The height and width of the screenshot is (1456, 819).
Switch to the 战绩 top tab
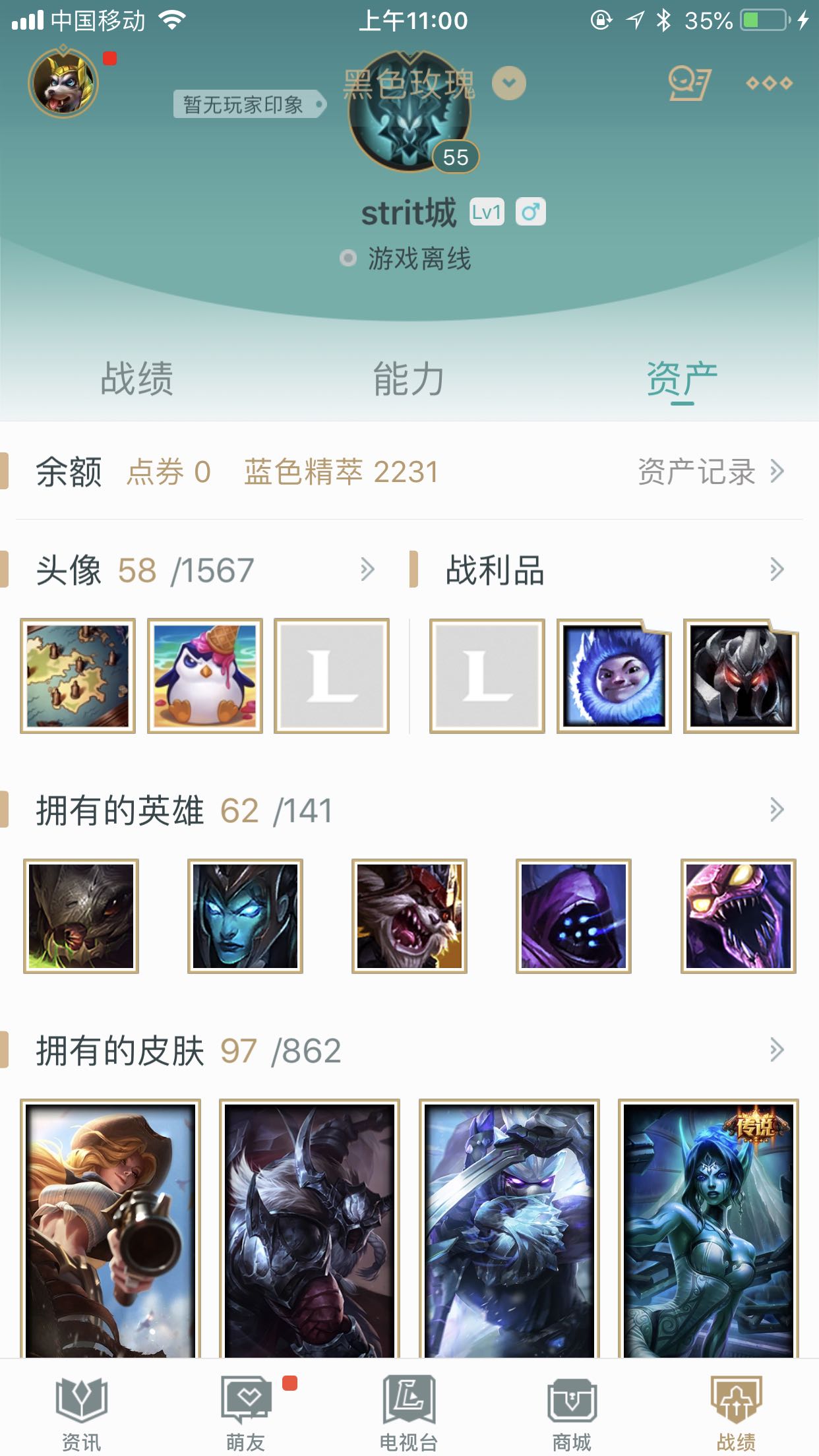tap(136, 379)
